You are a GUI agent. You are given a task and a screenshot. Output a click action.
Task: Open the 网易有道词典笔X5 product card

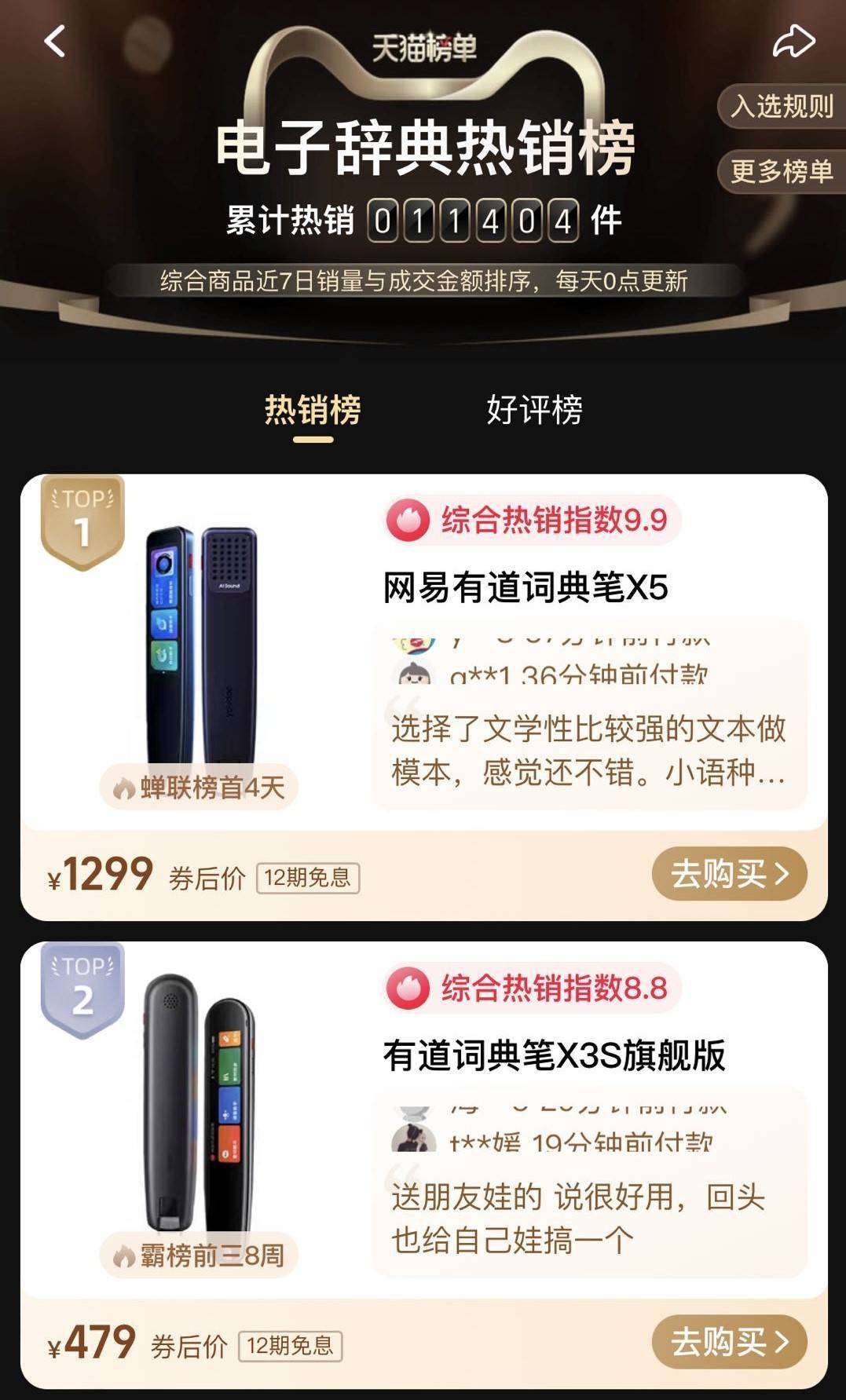pyautogui.click(x=525, y=587)
